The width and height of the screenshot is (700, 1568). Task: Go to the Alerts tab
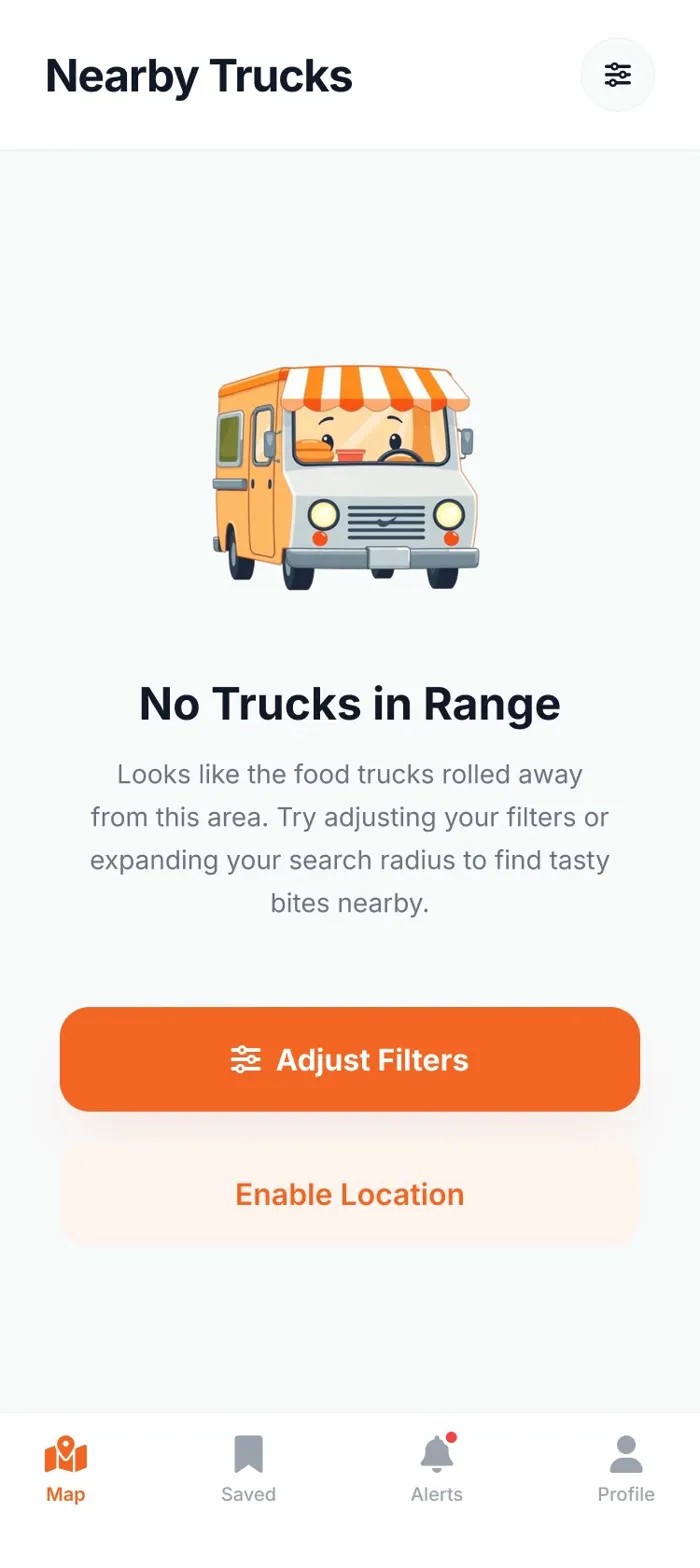437,1468
